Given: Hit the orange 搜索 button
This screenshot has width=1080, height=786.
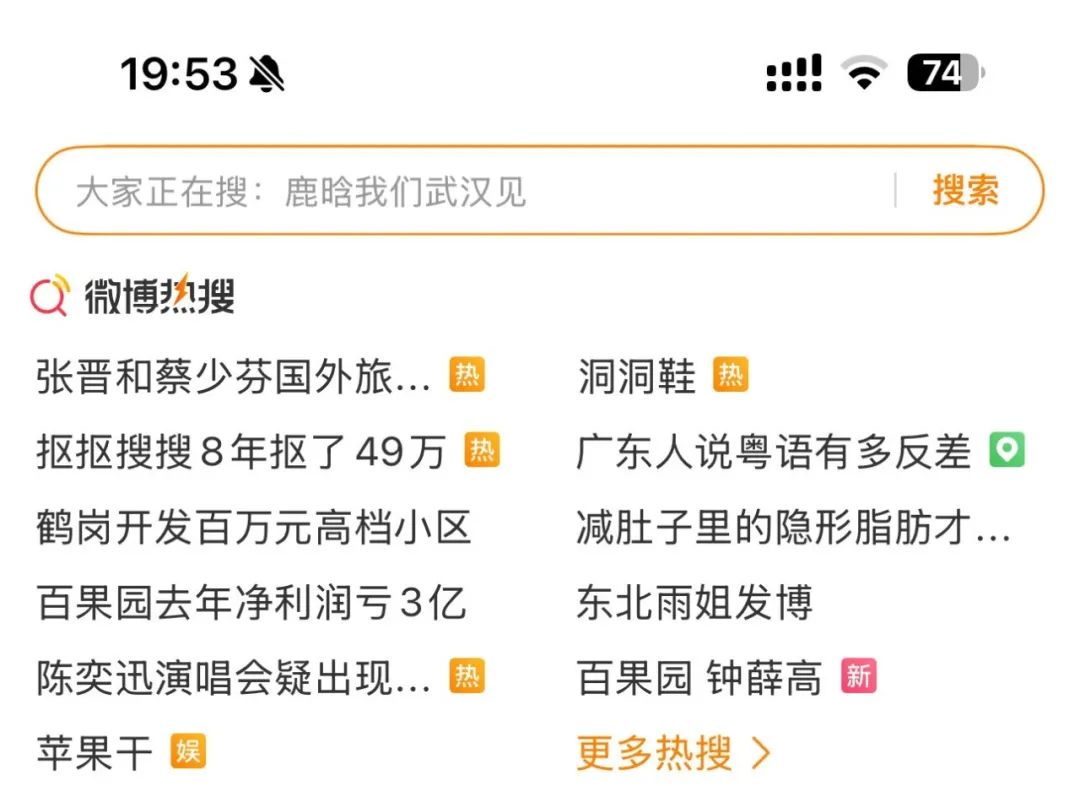Looking at the screenshot, I should pos(965,191).
